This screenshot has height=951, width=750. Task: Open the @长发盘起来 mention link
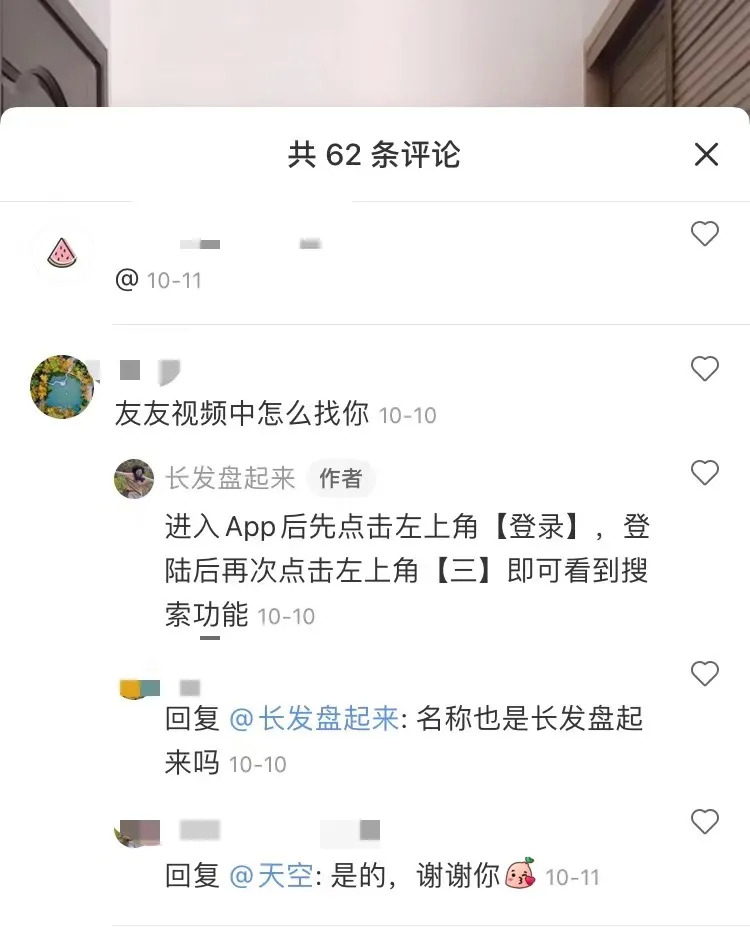[x=314, y=719]
